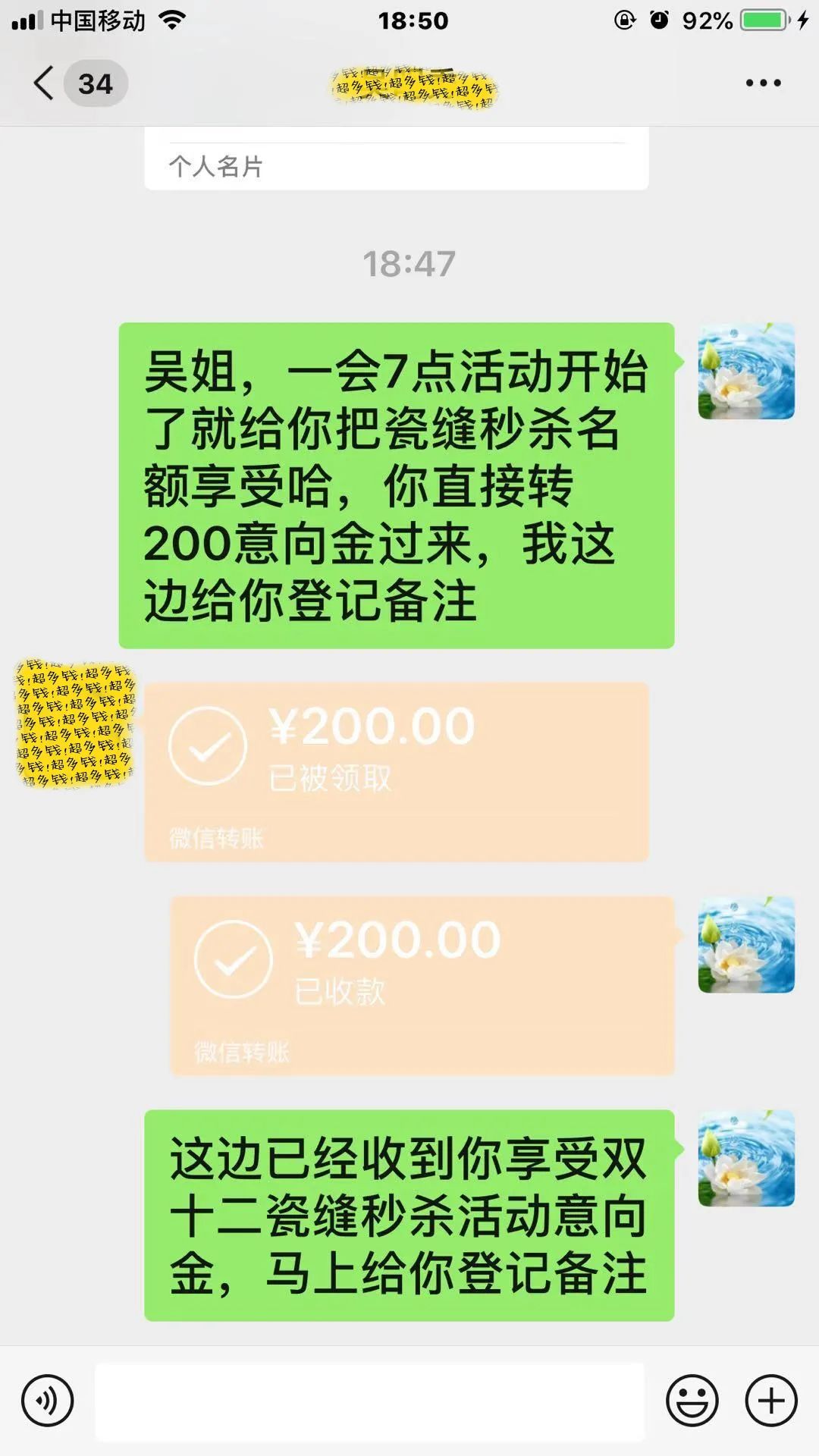Image resolution: width=819 pixels, height=1456 pixels.
Task: Open the shared personal name card
Action: coord(396,161)
